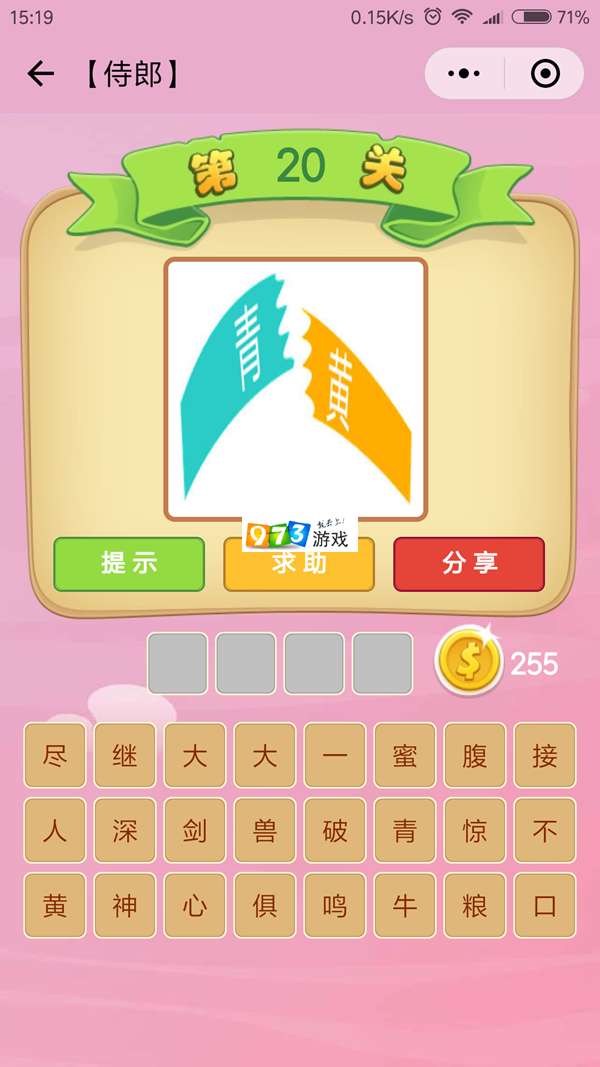This screenshot has width=600, height=1067.
Task: Select the character tile 黄
Action: 55,905
